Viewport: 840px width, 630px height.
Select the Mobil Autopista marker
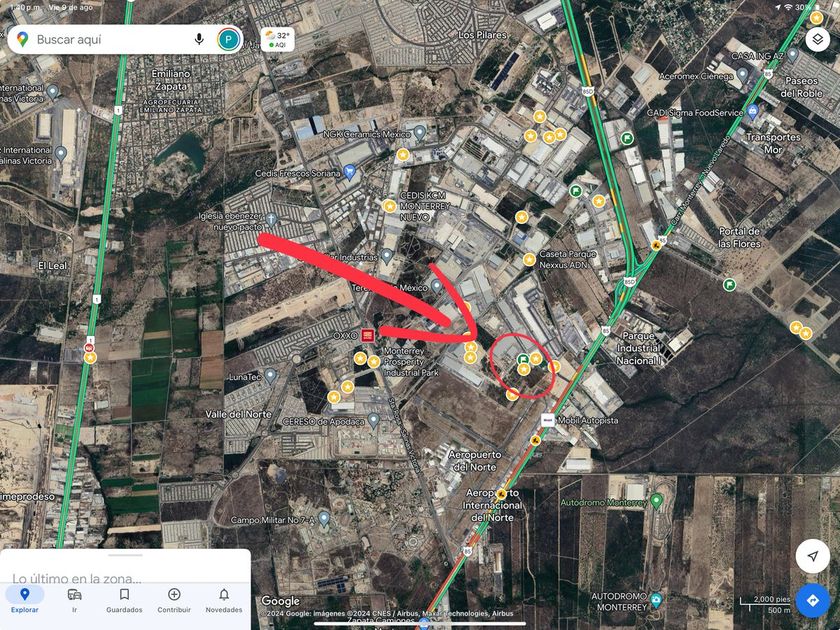click(x=547, y=420)
